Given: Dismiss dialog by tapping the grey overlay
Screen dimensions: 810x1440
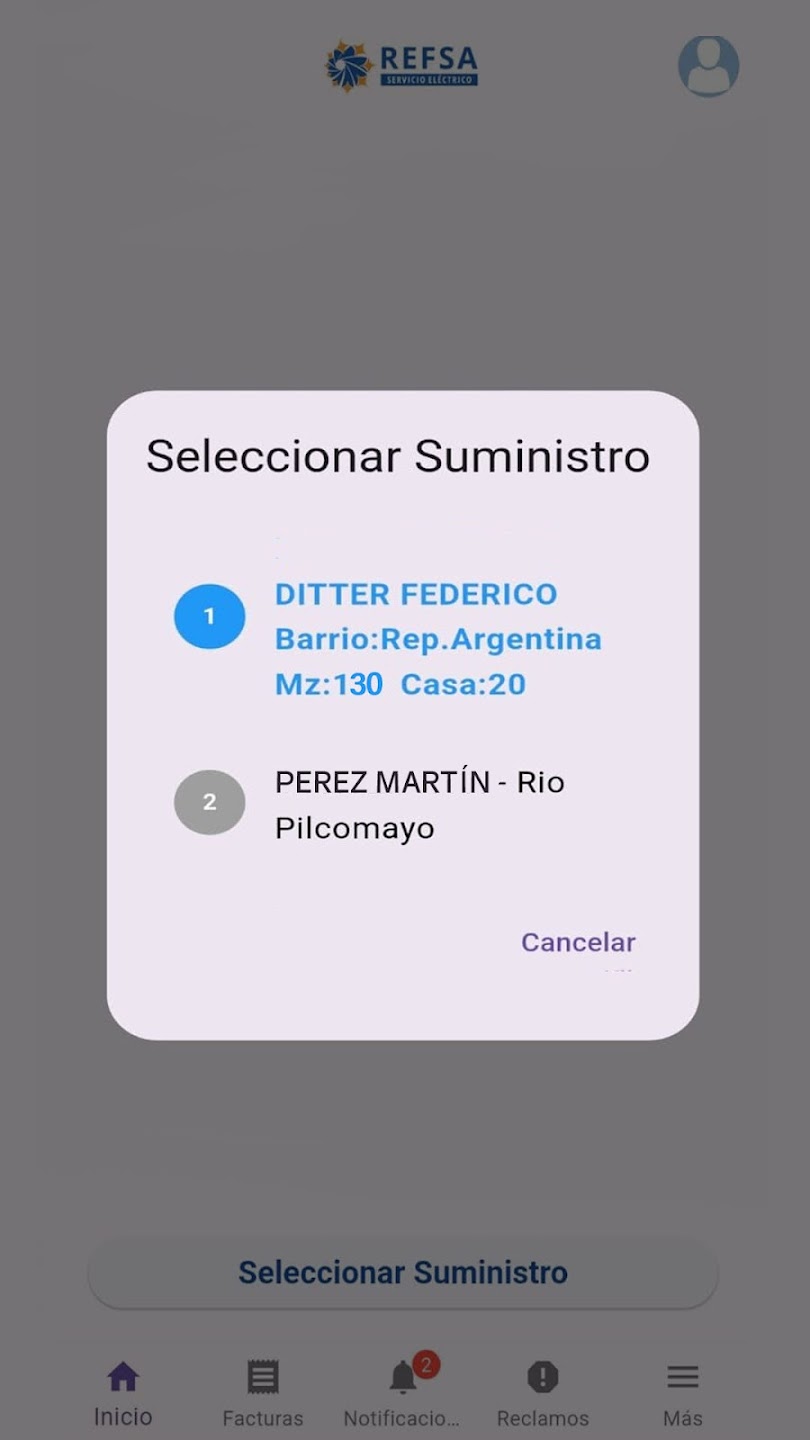Looking at the screenshot, I should click(400, 200).
